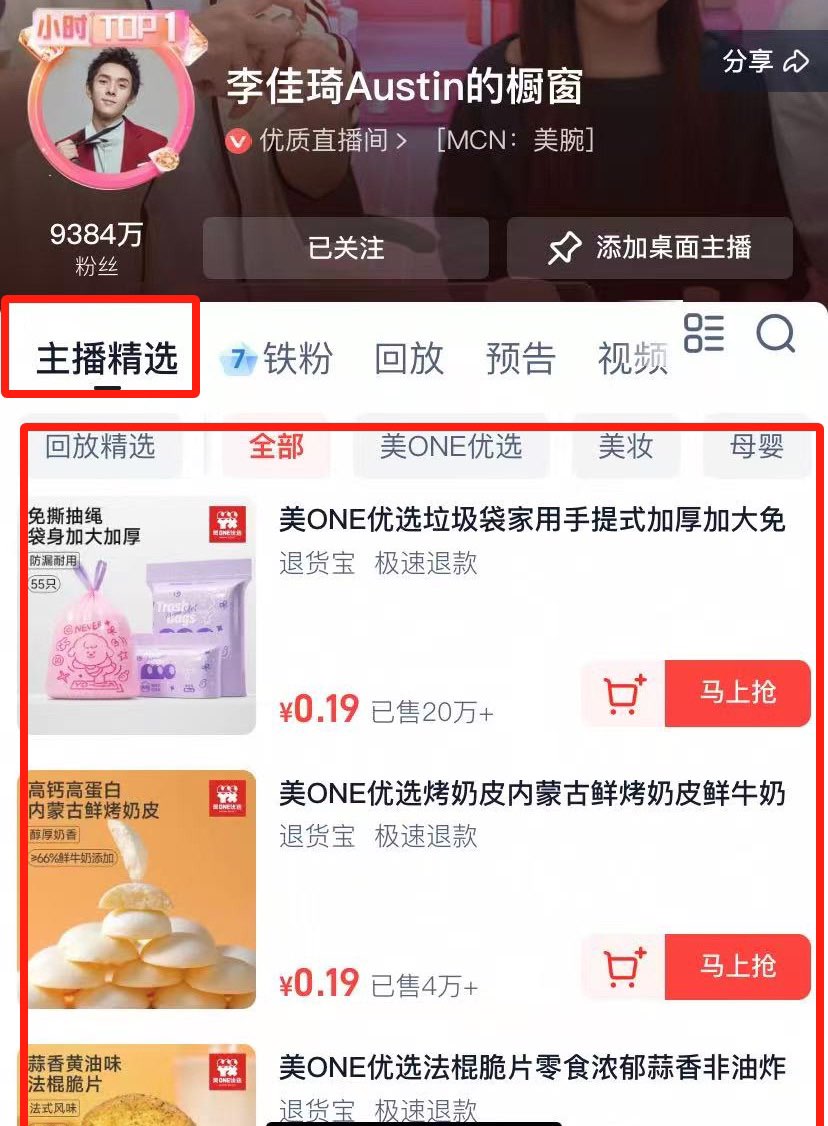Screen dimensions: 828x1126
Task: Open the 优质直播间 link
Action: 320,141
